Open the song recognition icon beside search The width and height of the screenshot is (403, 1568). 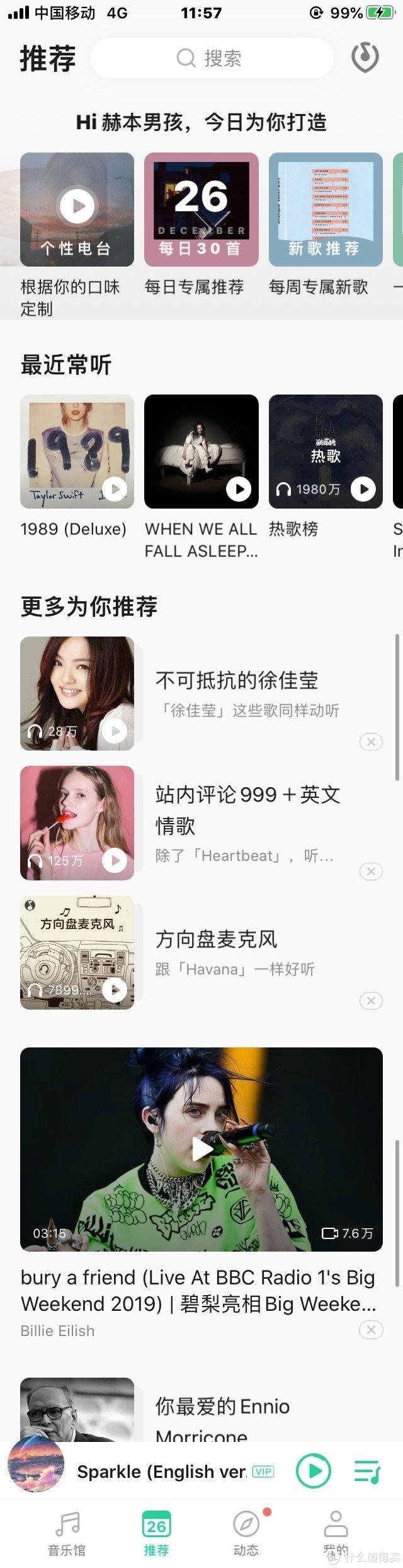[x=365, y=58]
